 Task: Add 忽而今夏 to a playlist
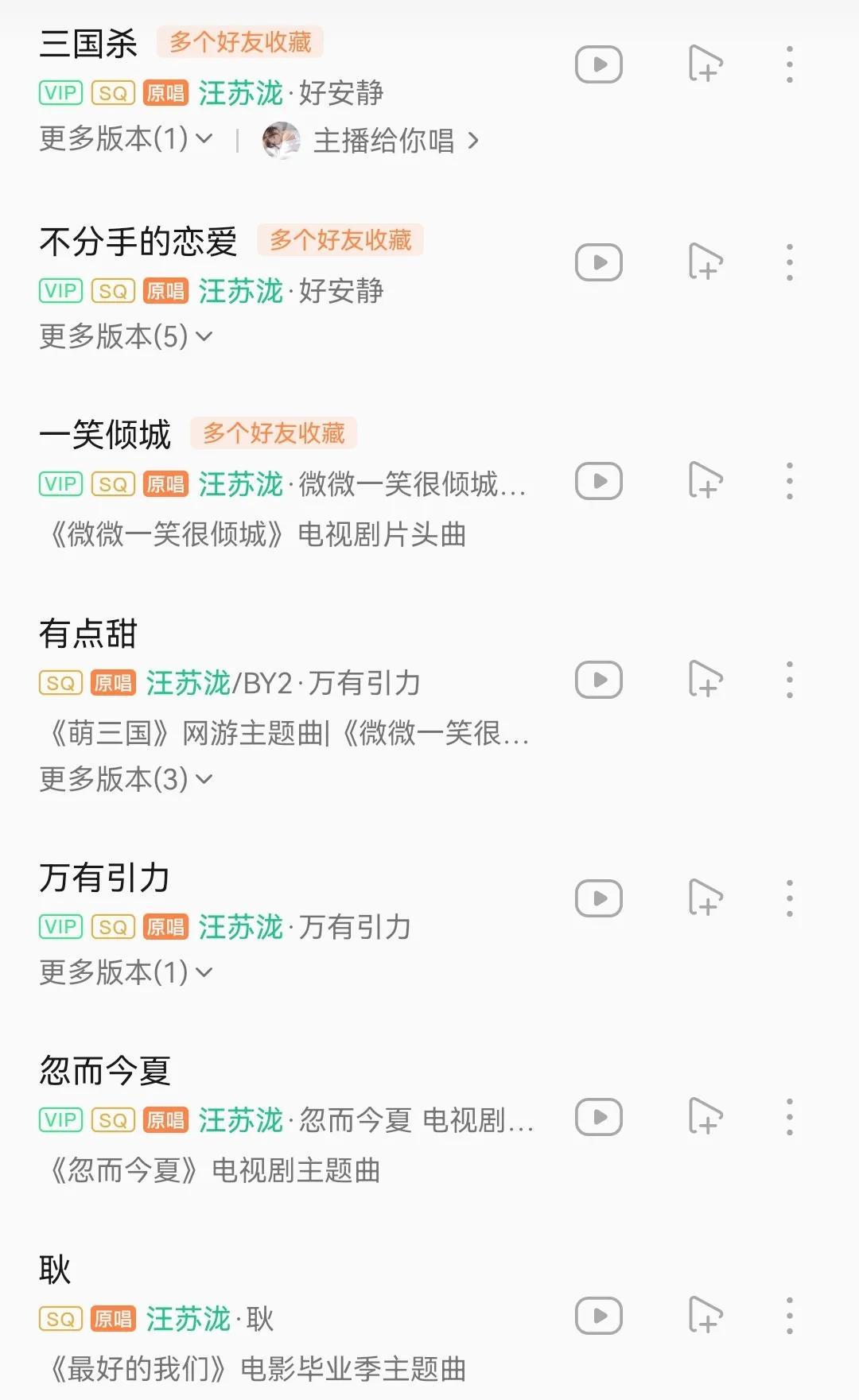coord(705,1116)
